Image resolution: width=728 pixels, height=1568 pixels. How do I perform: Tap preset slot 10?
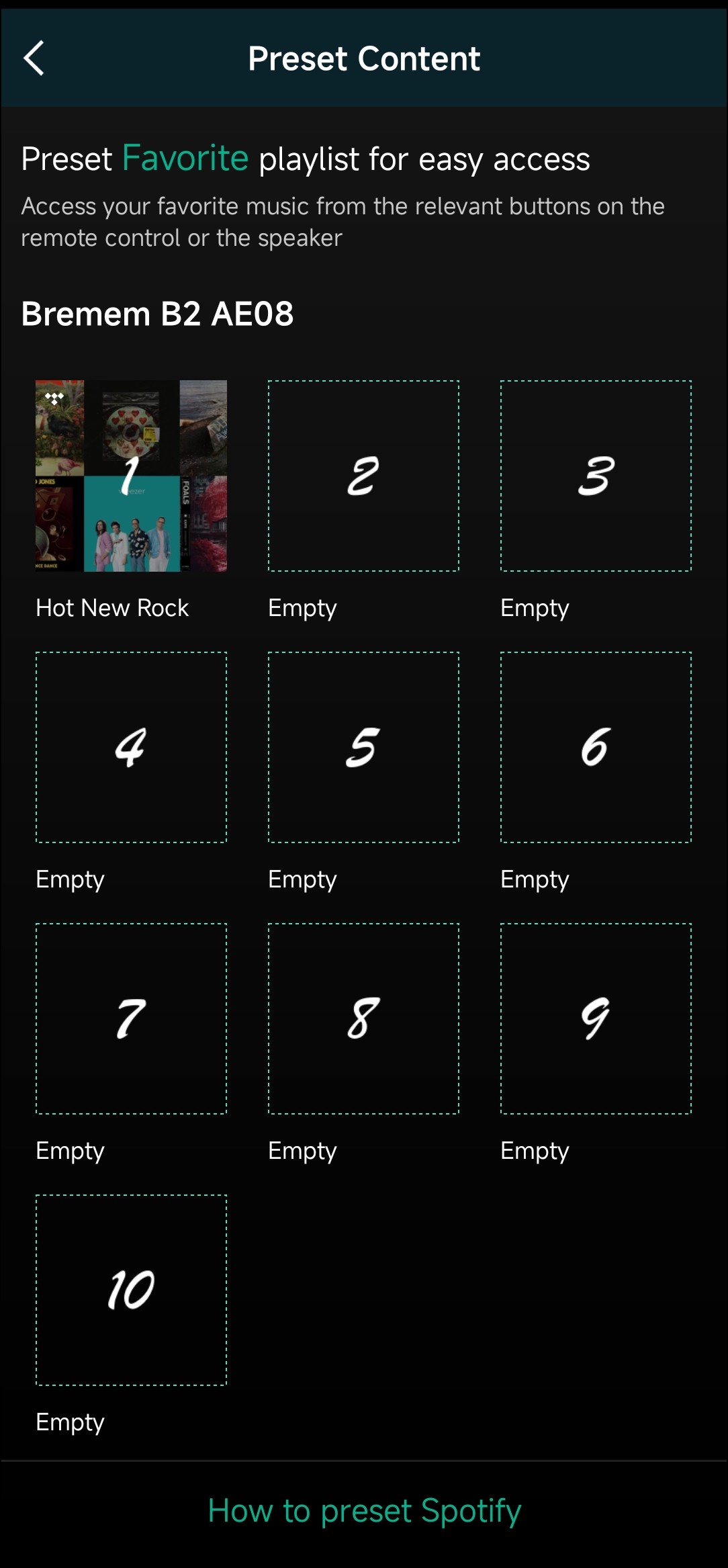coord(131,1290)
